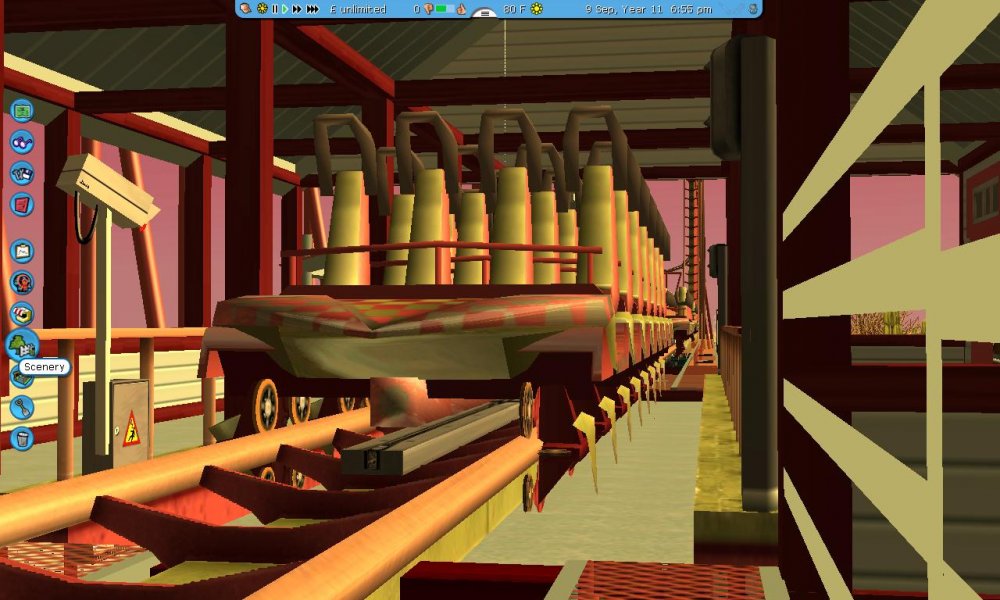Open the finances coin icon in top bar
This screenshot has height=600, width=1000.
246,9
